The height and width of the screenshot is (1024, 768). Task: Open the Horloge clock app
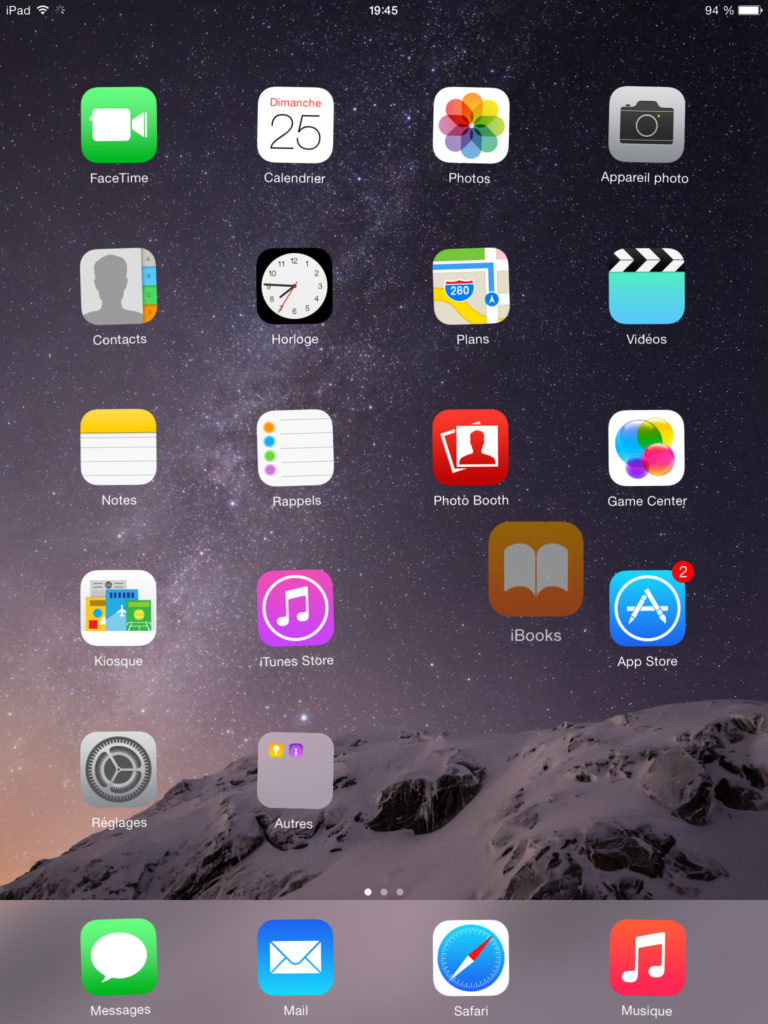pyautogui.click(x=295, y=286)
